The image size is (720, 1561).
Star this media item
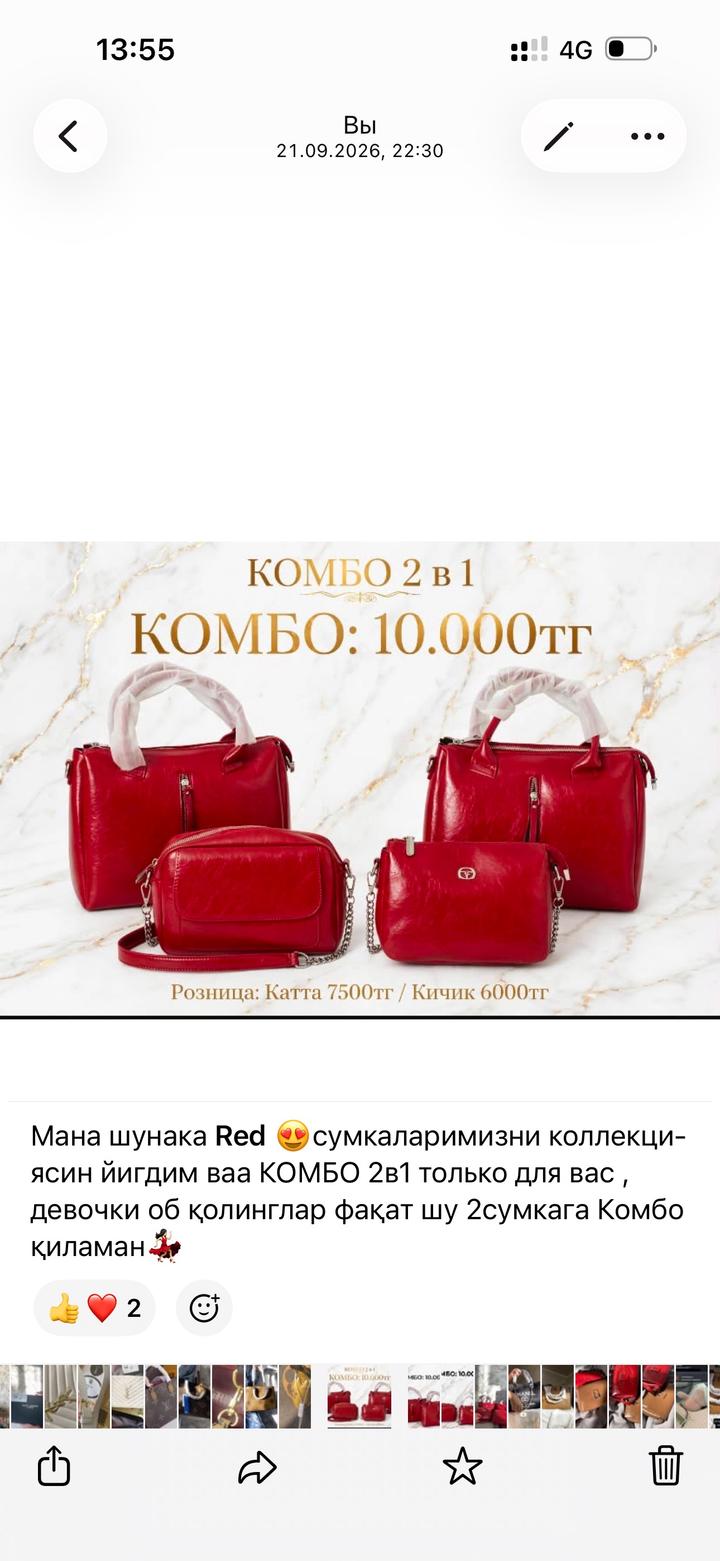click(x=462, y=1467)
